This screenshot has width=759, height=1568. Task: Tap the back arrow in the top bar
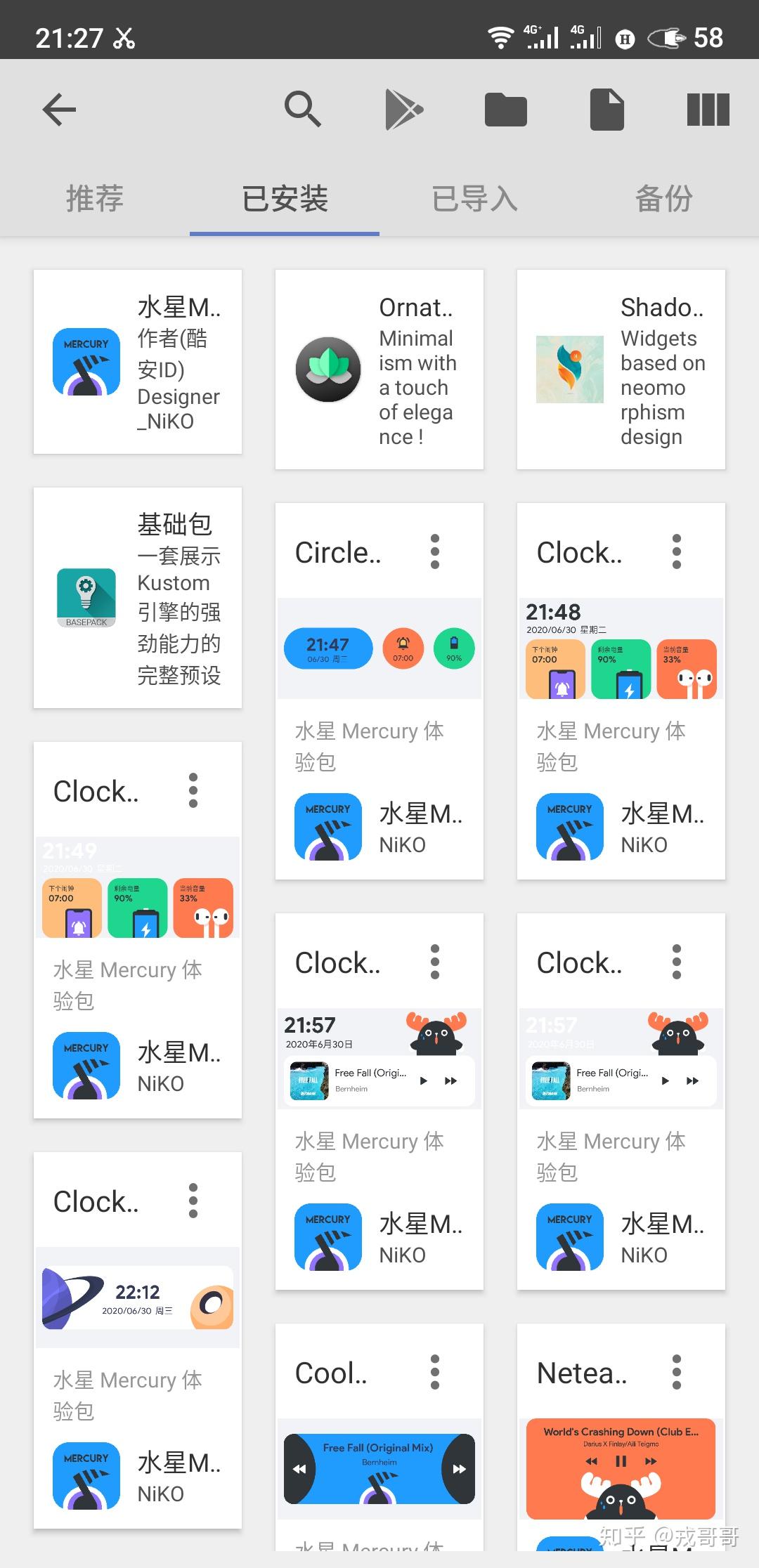(x=59, y=110)
